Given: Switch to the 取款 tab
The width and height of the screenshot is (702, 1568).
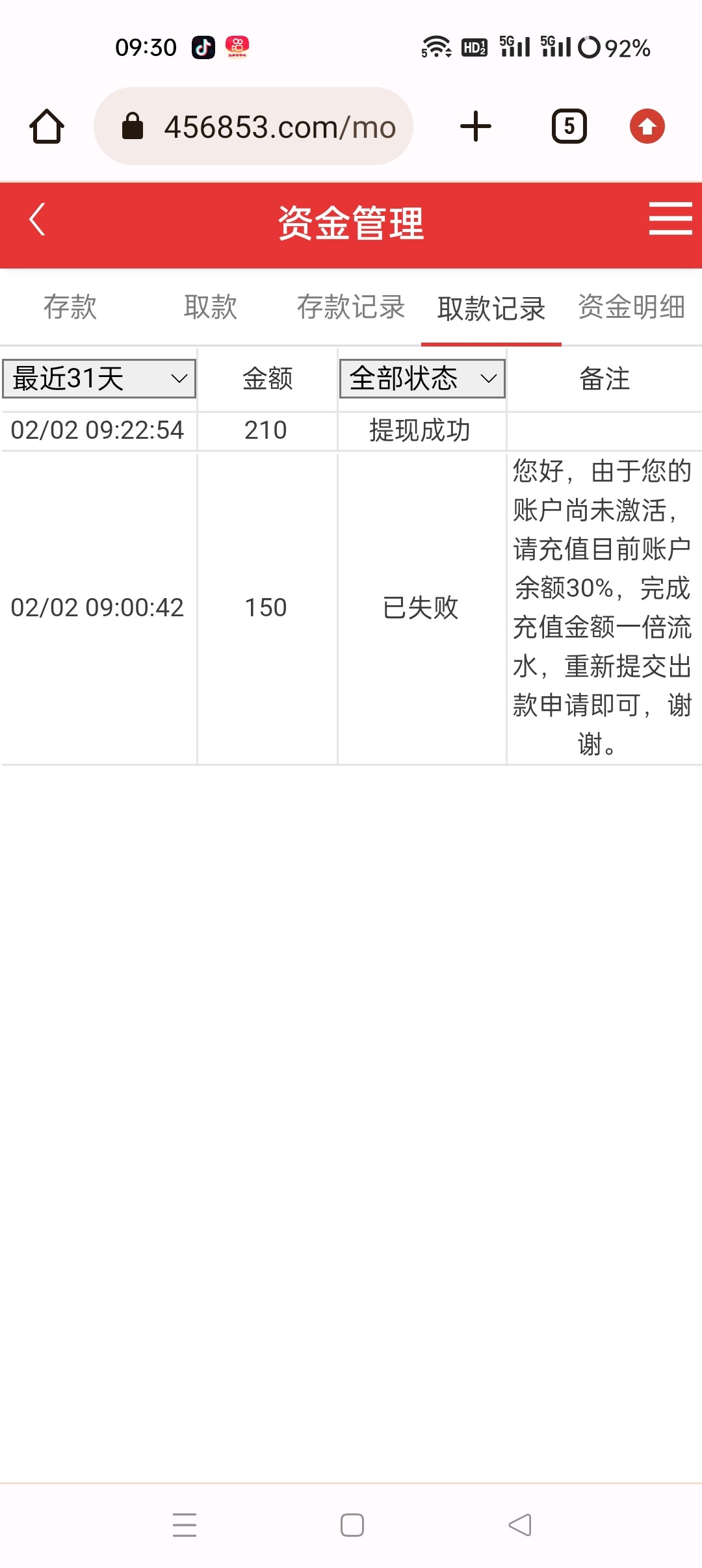Looking at the screenshot, I should point(211,307).
